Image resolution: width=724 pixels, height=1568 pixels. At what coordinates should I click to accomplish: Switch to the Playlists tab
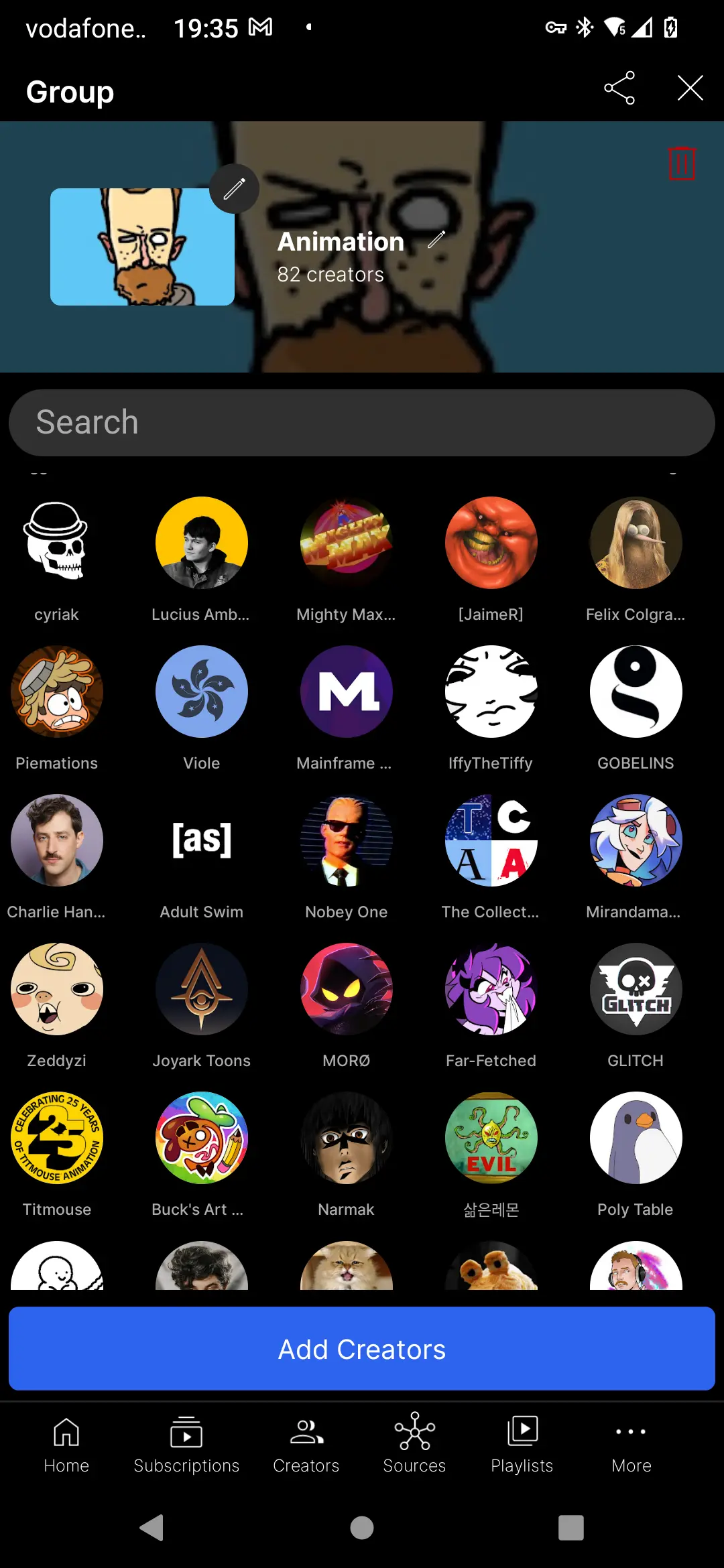522,1445
